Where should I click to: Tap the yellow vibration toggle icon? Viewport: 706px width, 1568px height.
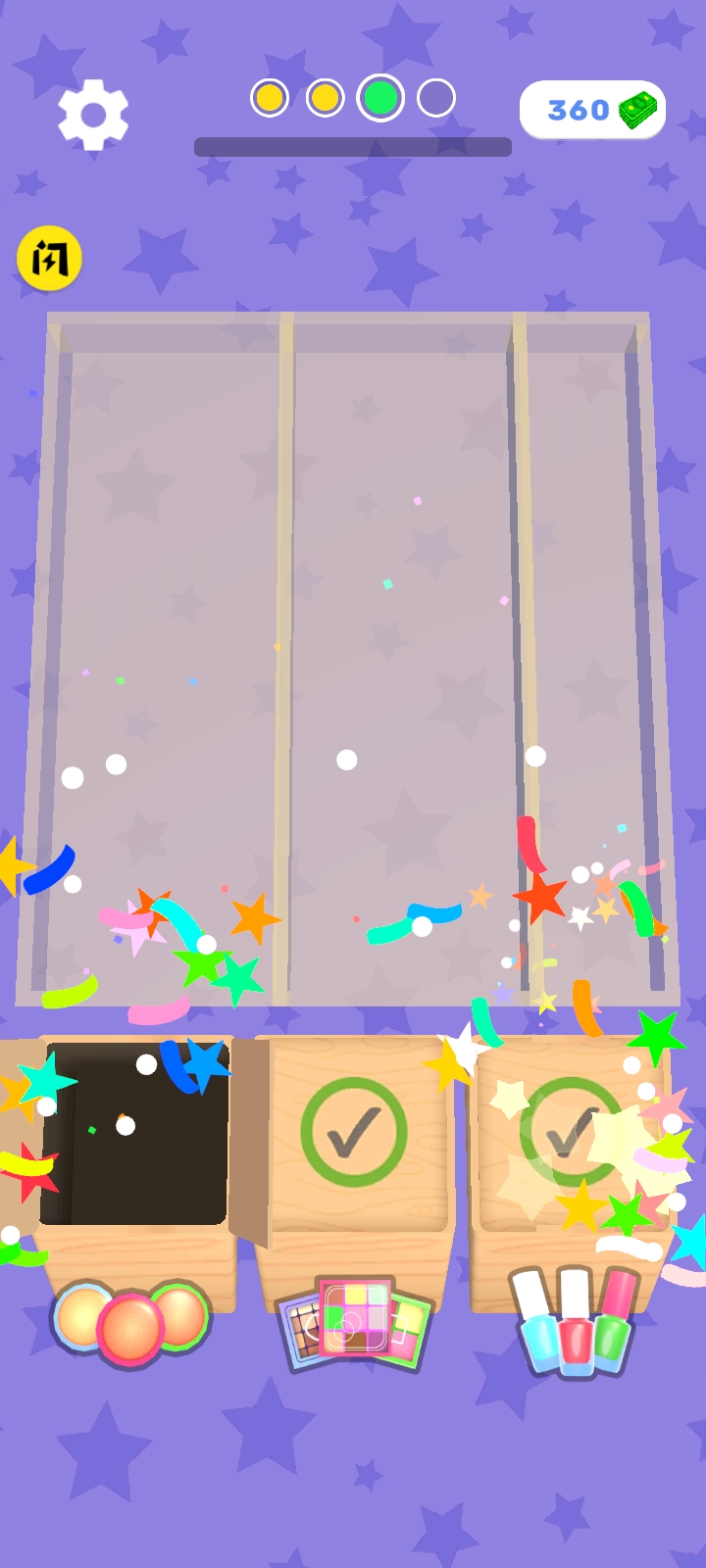tap(49, 259)
